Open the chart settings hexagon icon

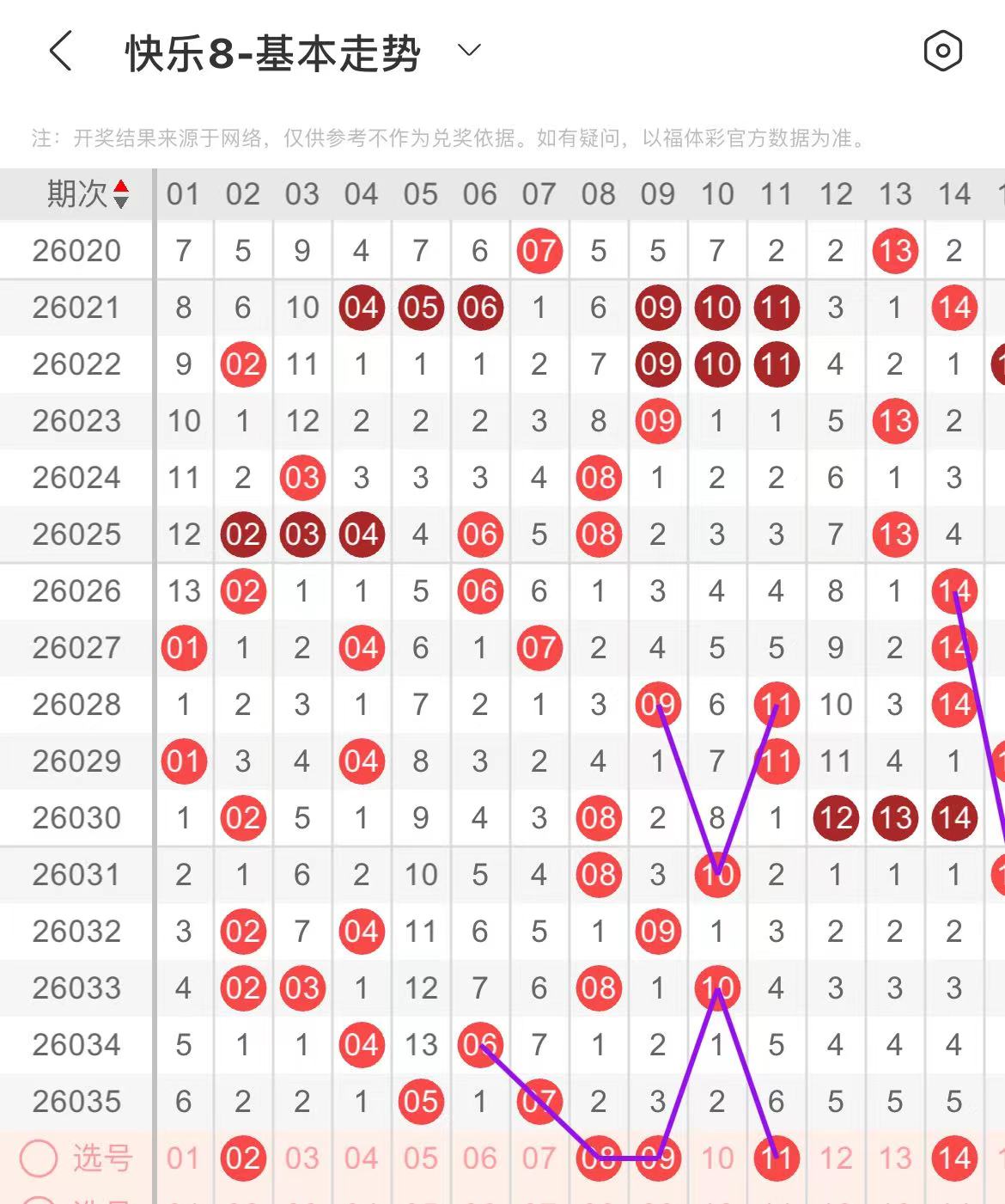tap(942, 52)
